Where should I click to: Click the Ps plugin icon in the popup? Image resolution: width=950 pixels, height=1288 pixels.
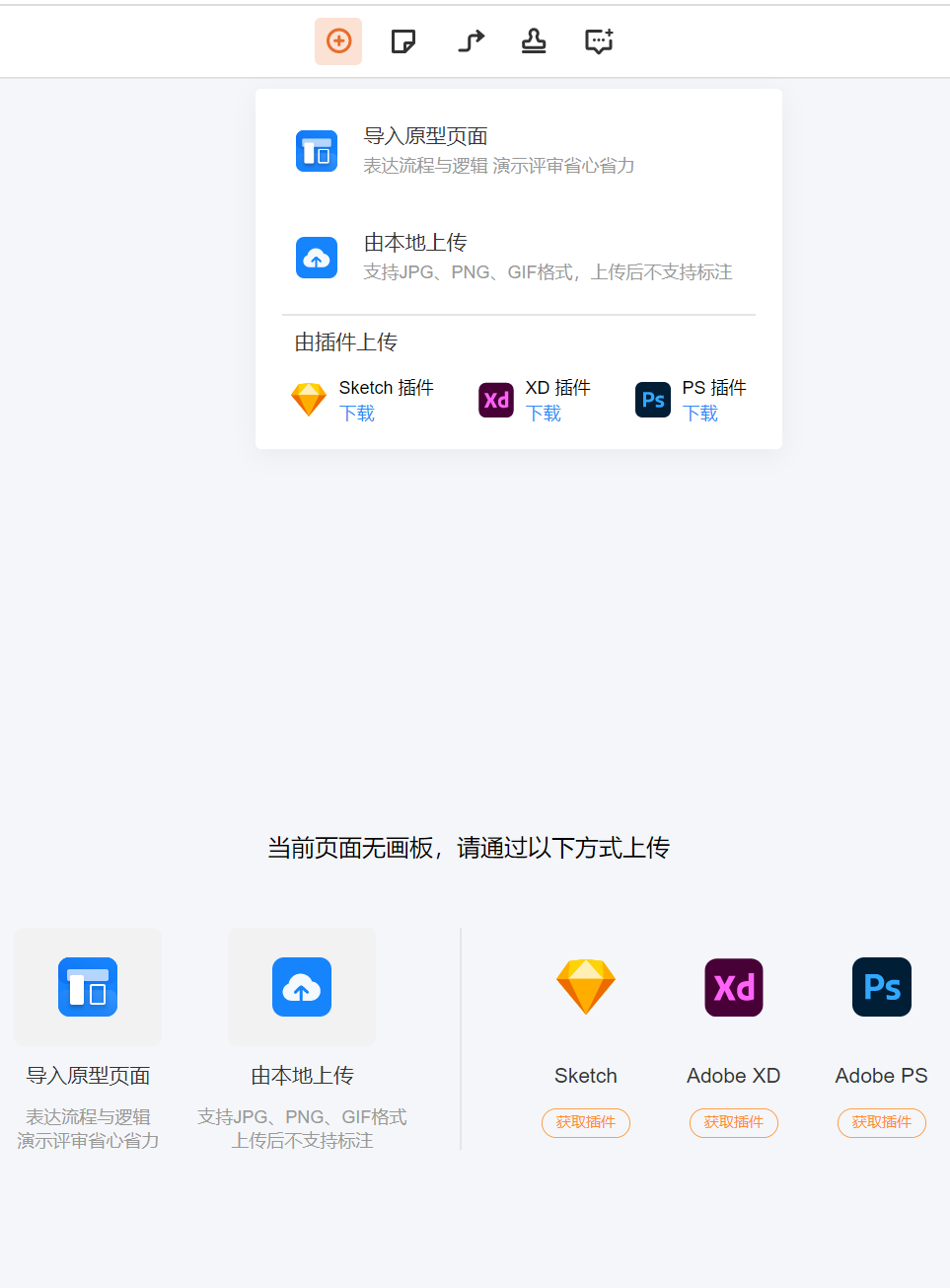(x=652, y=399)
